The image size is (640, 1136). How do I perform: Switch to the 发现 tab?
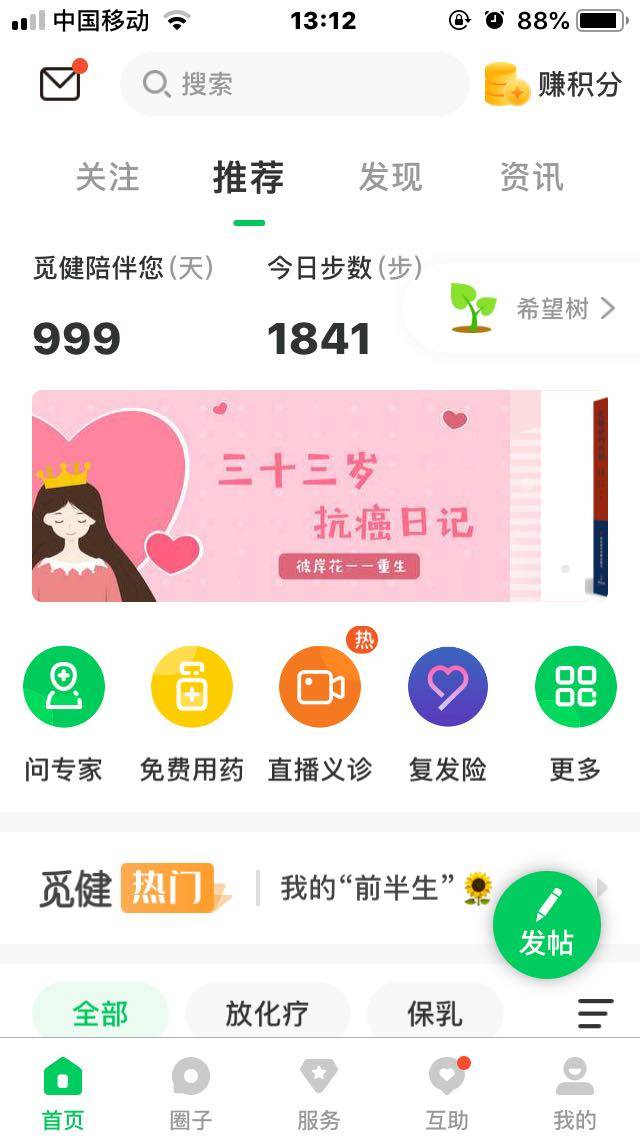tap(390, 178)
